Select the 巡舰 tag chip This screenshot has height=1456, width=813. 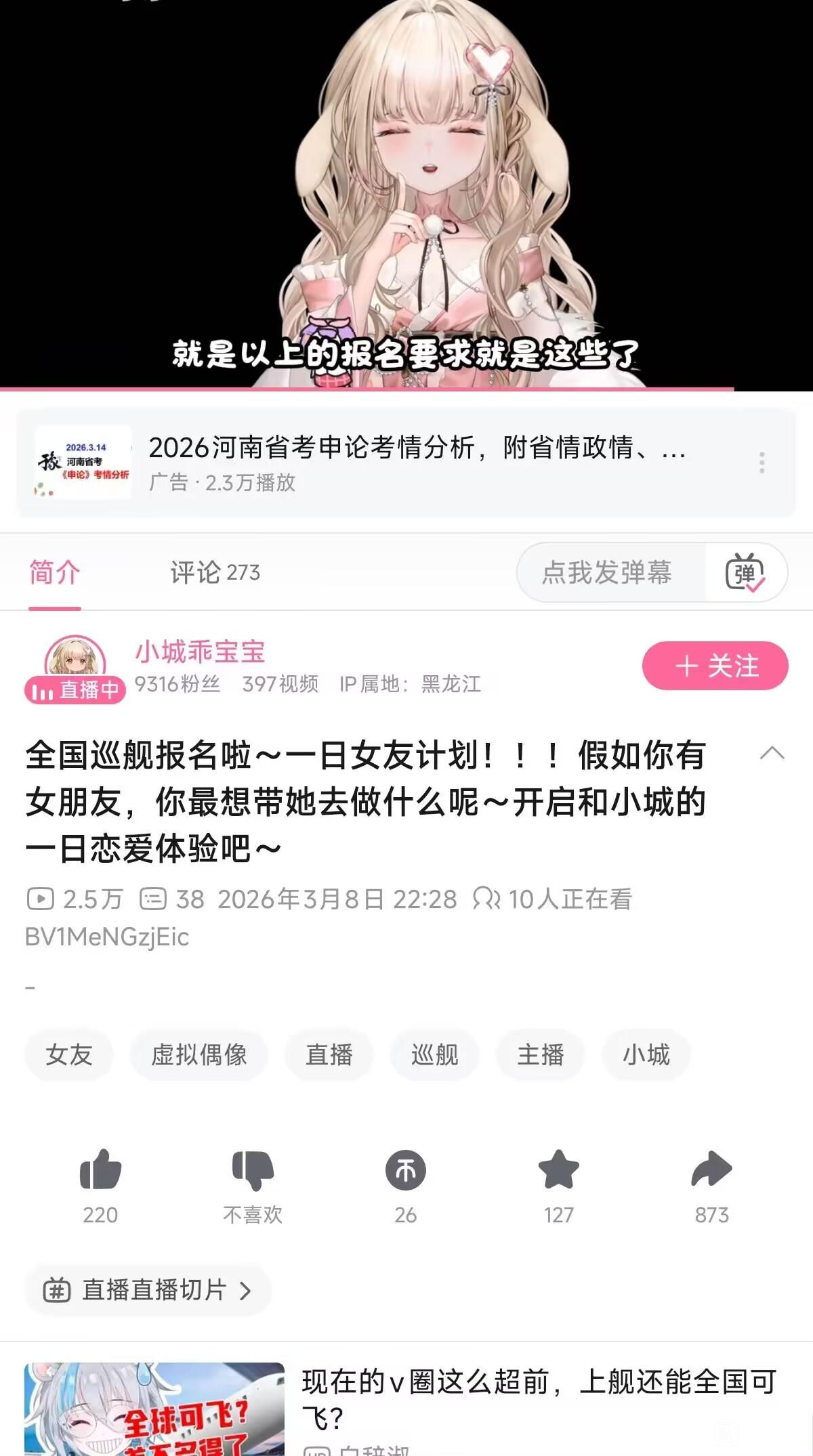[x=435, y=1054]
